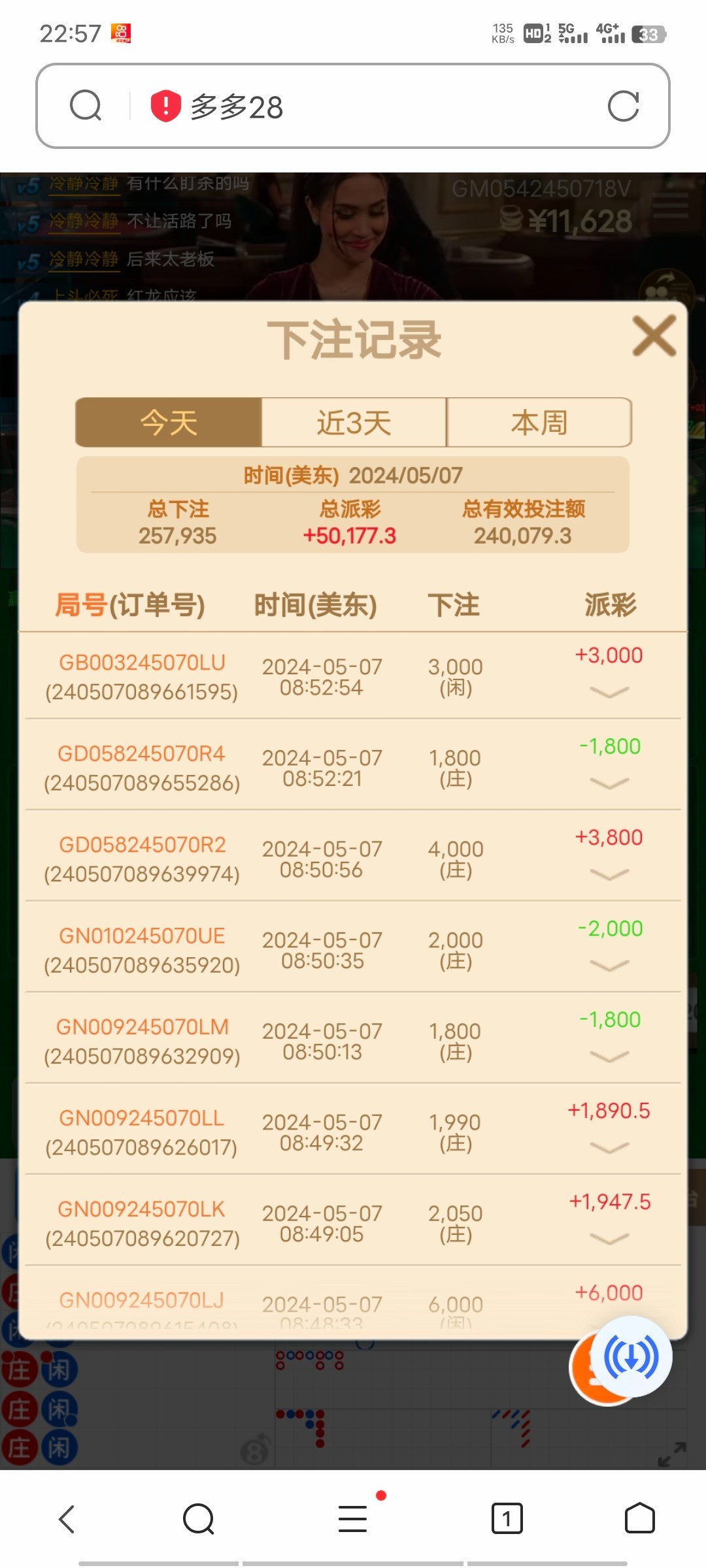Image resolution: width=706 pixels, height=1568 pixels.
Task: Go to the browser home page
Action: [639, 1518]
